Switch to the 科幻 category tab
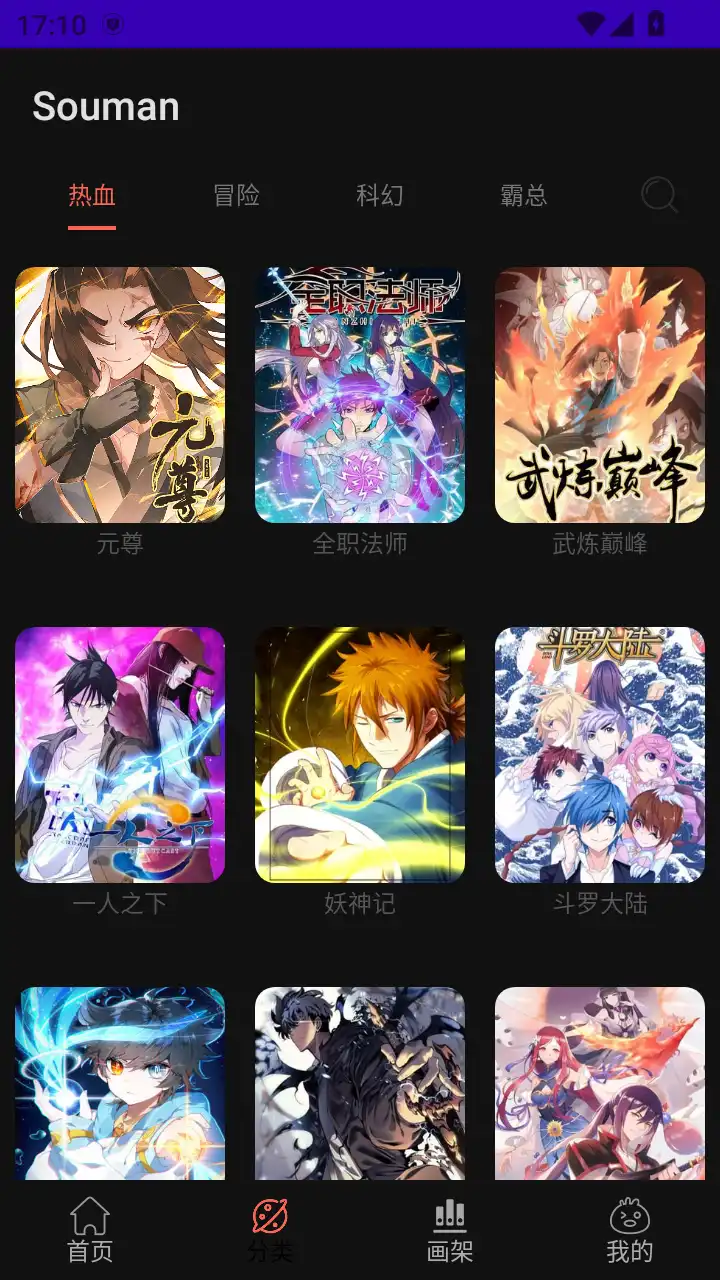Viewport: 720px width, 1280px height. (x=381, y=196)
